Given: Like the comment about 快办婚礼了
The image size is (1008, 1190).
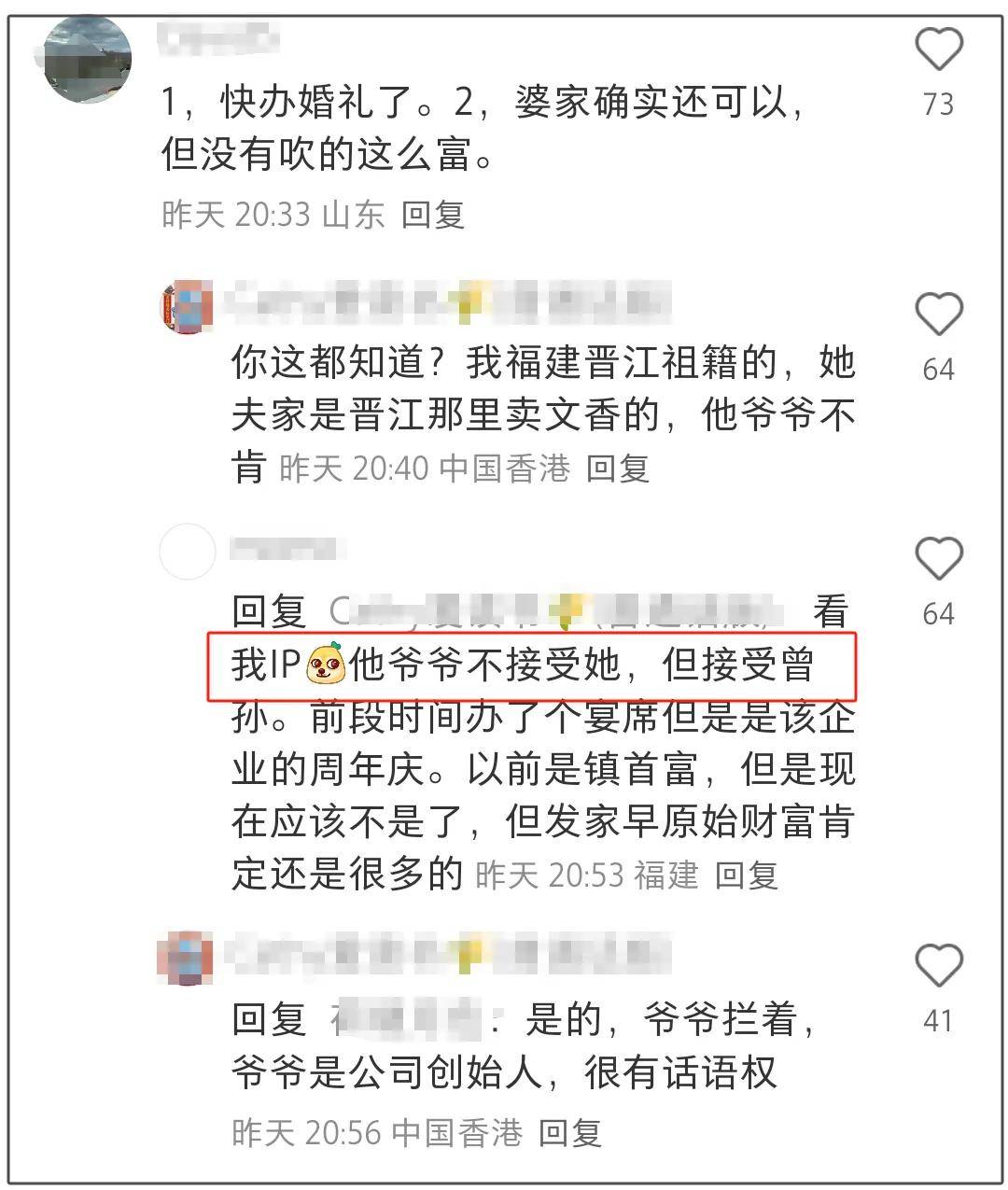Looking at the screenshot, I should tap(938, 49).
